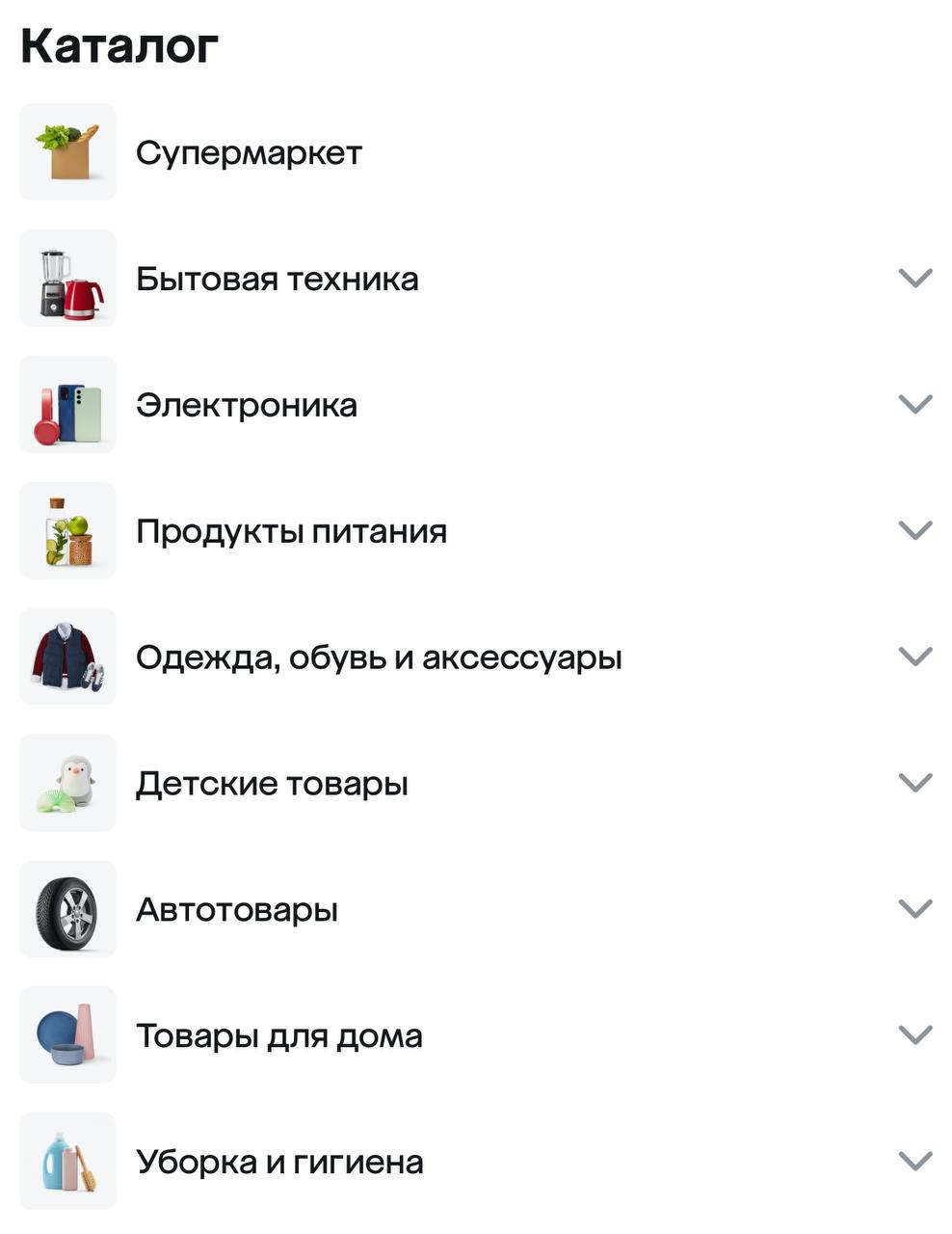The height and width of the screenshot is (1234, 952).
Task: Click the Продукты питания jar icon
Action: pos(66,530)
